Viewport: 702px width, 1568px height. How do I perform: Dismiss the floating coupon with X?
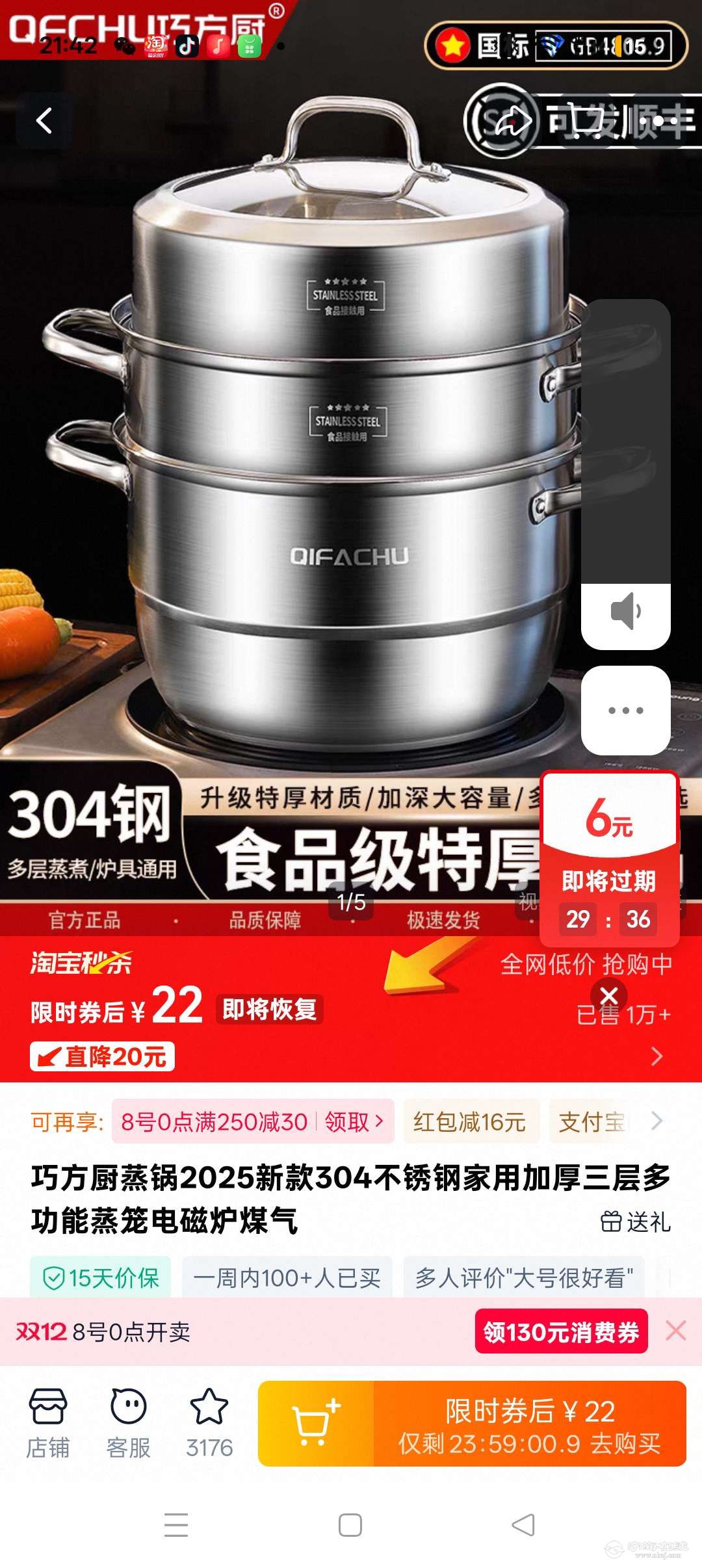[x=609, y=995]
